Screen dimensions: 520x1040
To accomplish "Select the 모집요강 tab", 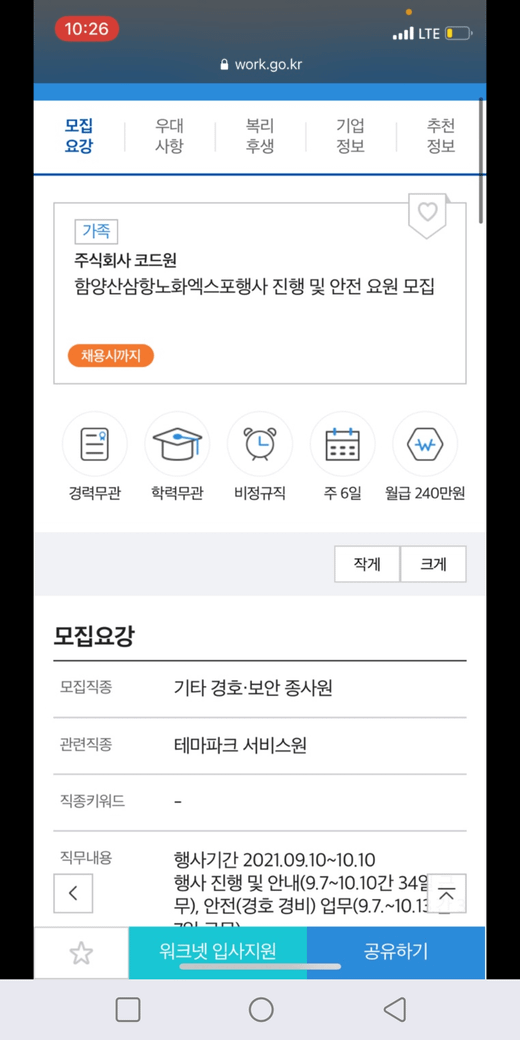I will (x=79, y=136).
